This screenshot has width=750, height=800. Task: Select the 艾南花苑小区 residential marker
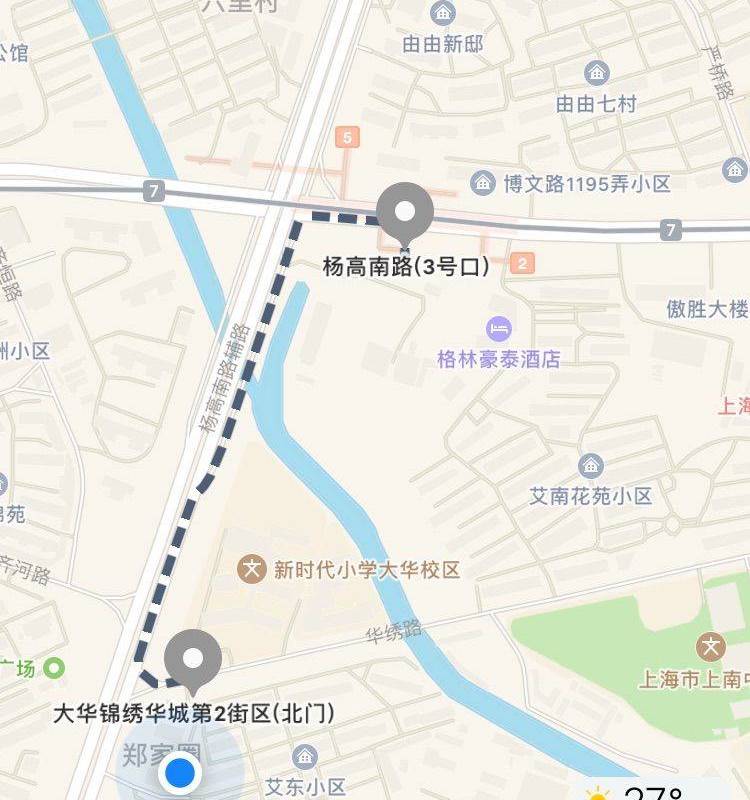590,465
